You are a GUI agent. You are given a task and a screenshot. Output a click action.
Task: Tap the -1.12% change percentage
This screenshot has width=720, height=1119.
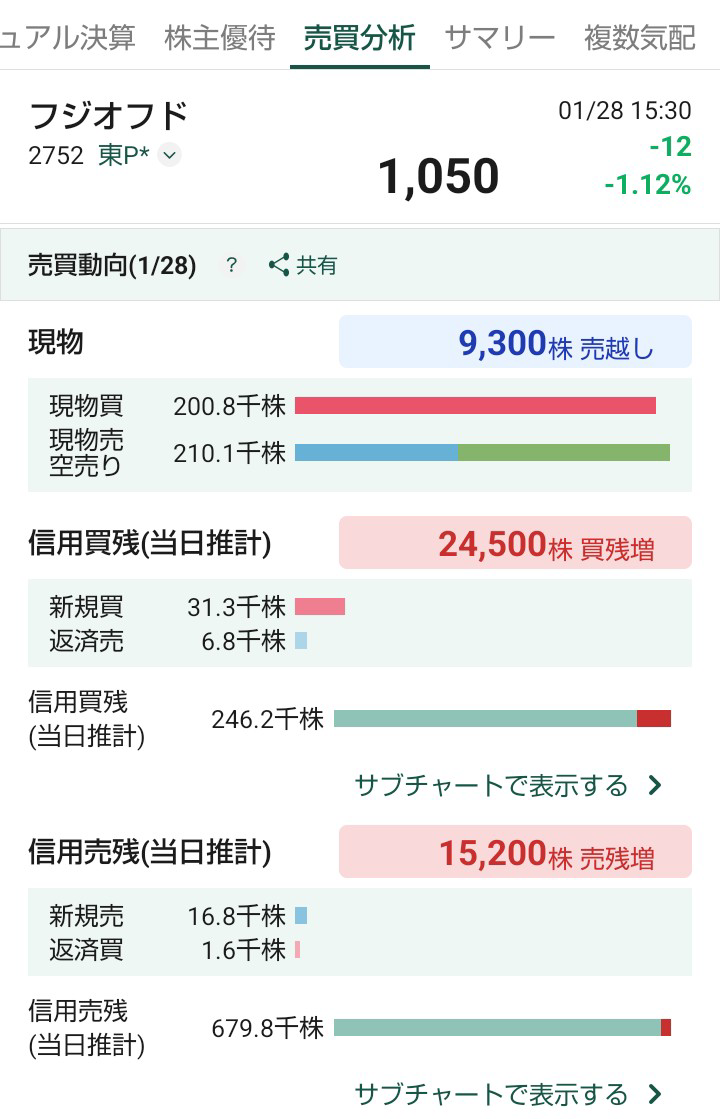645,184
